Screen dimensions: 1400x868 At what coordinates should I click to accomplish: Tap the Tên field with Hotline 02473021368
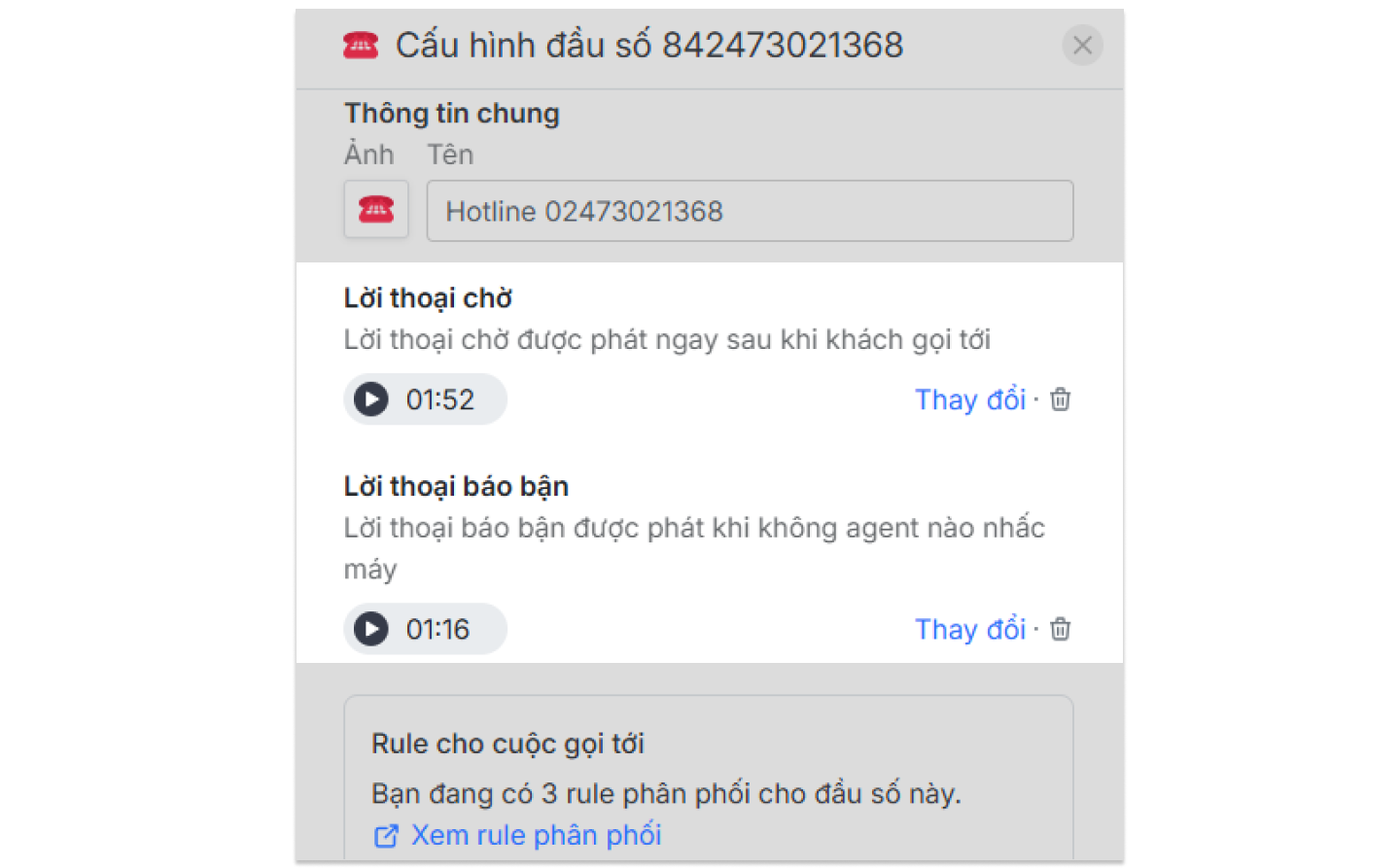pyautogui.click(x=749, y=211)
